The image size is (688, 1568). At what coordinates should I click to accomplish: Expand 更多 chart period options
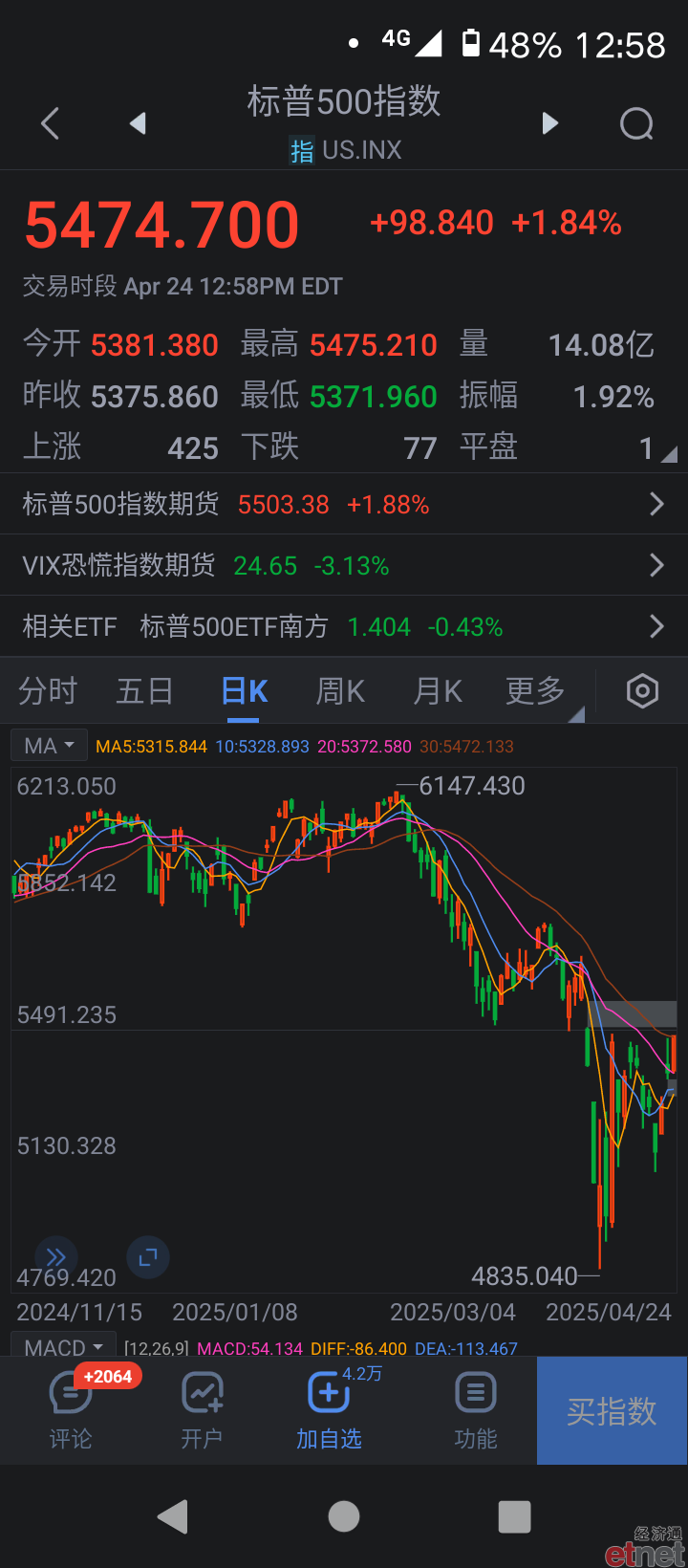click(x=536, y=690)
